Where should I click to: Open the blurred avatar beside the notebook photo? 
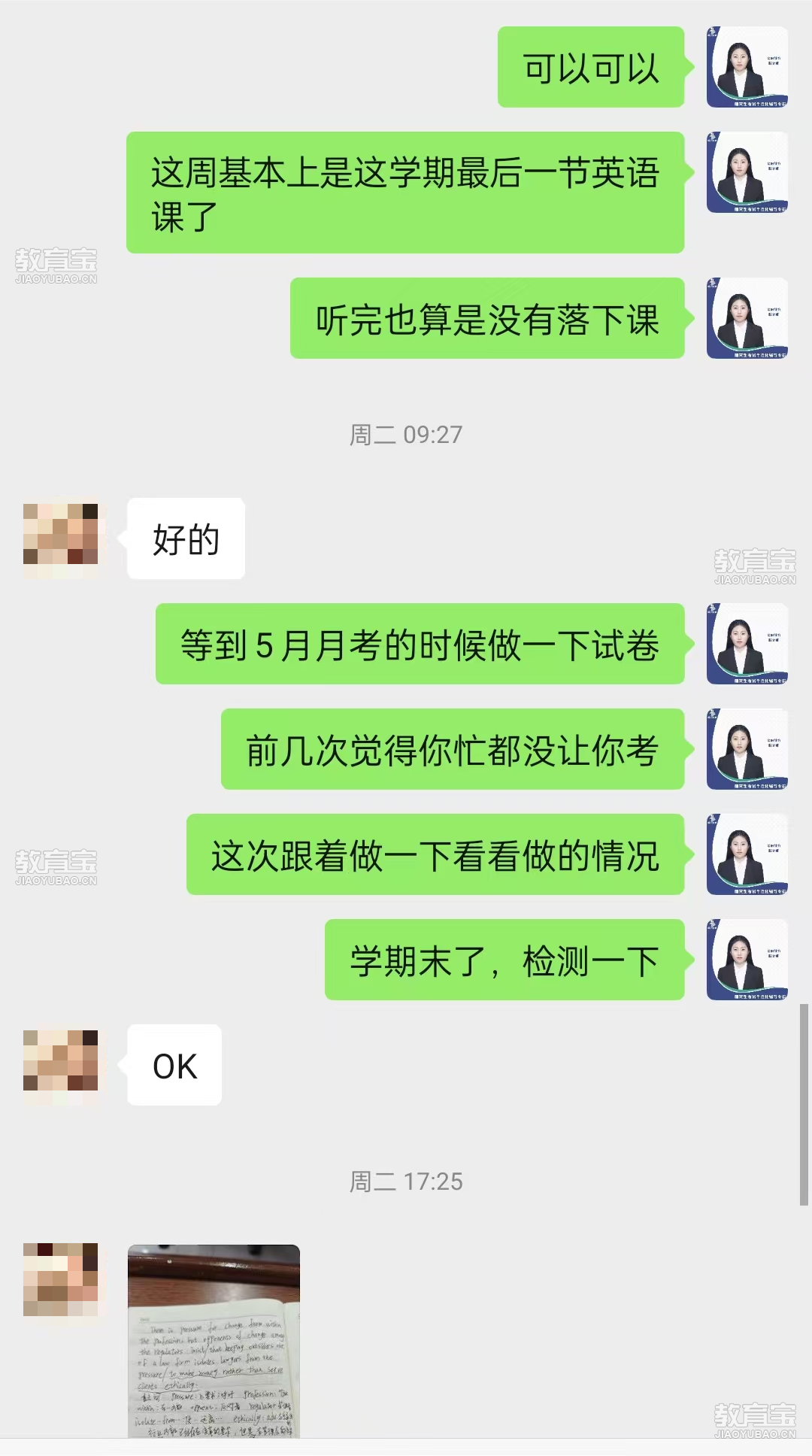point(61,1279)
